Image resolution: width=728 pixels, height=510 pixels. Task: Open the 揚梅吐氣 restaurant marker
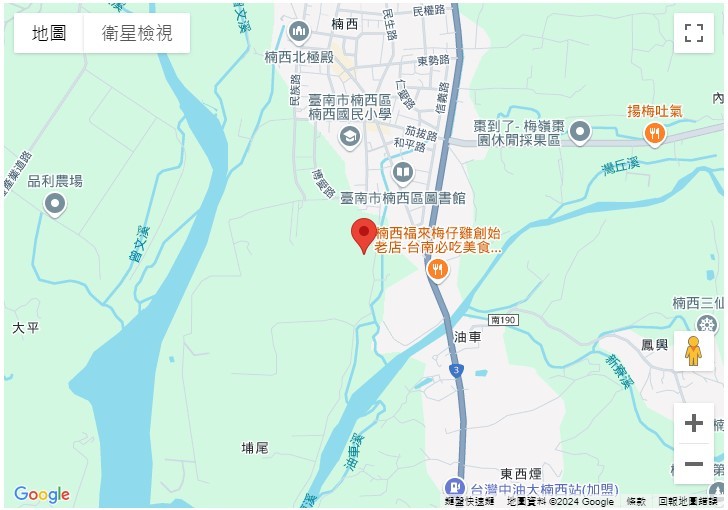pos(655,132)
